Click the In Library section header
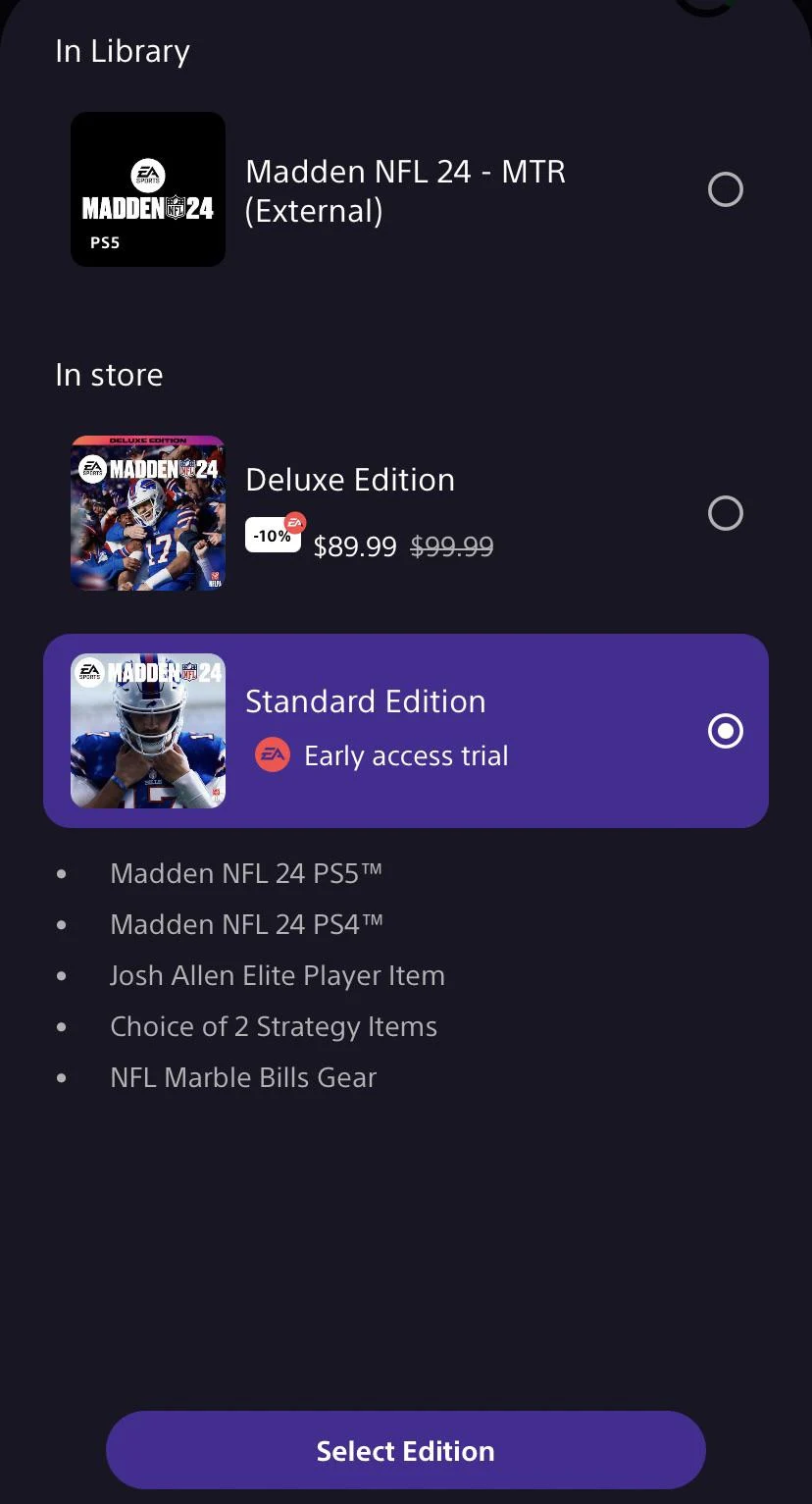Image resolution: width=812 pixels, height=1504 pixels. coord(122,50)
